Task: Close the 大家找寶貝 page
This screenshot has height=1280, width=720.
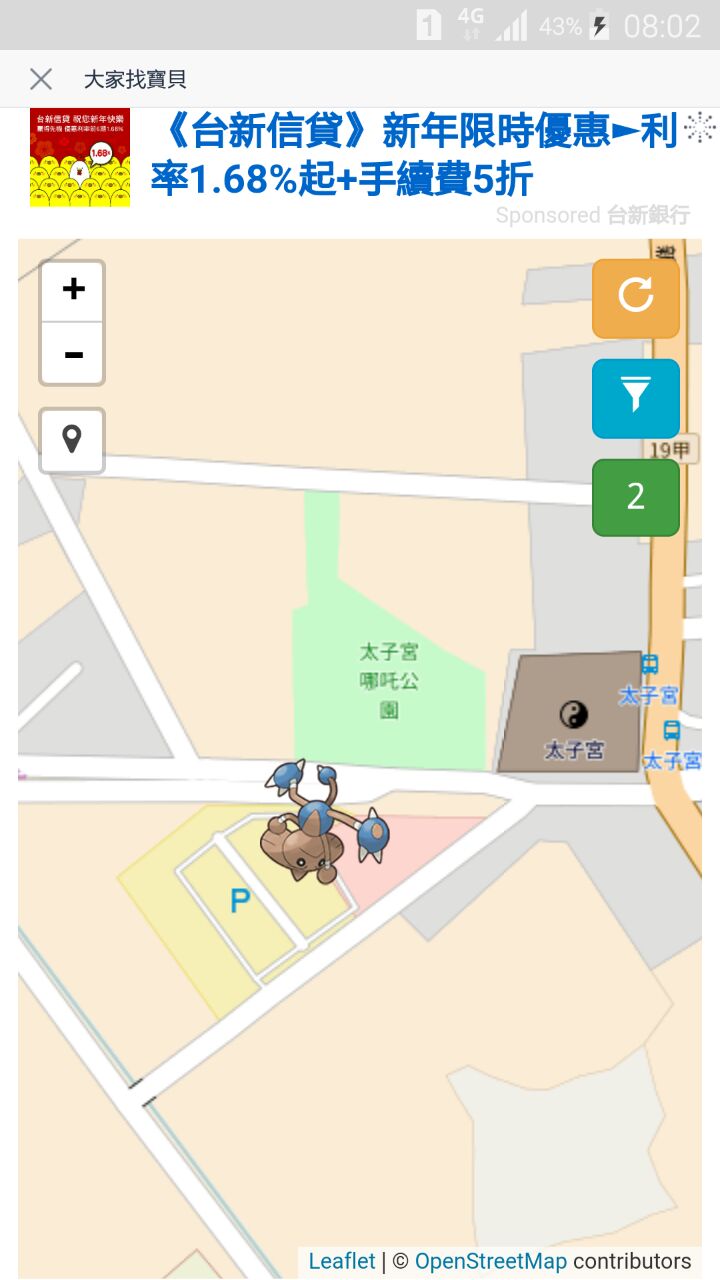Action: click(41, 79)
